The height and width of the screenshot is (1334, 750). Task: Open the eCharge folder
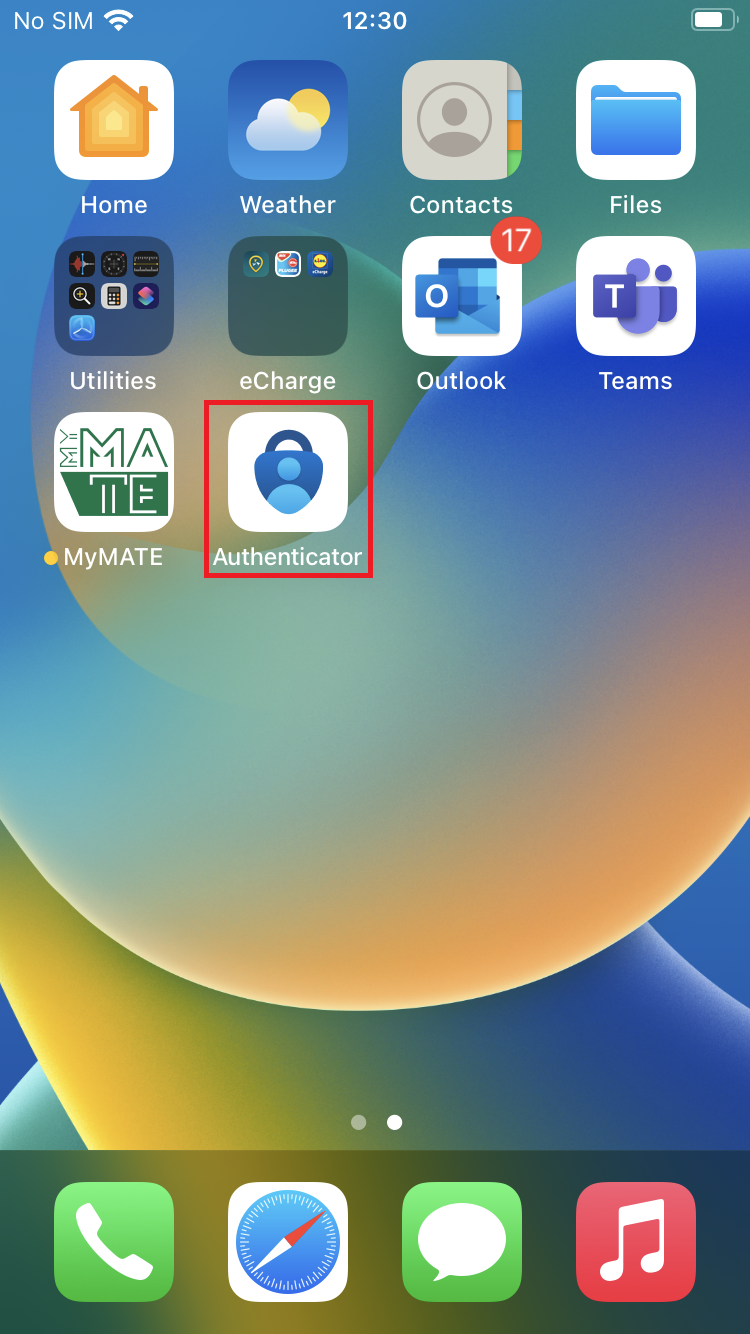[x=288, y=296]
